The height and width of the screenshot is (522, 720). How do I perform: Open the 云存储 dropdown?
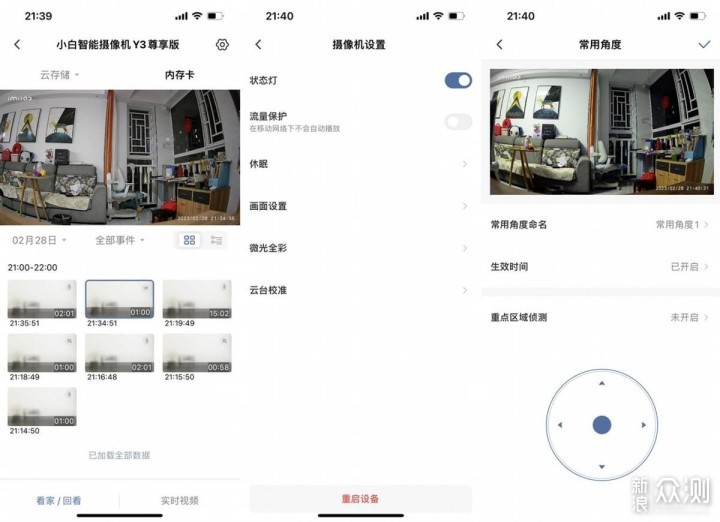pos(59,75)
